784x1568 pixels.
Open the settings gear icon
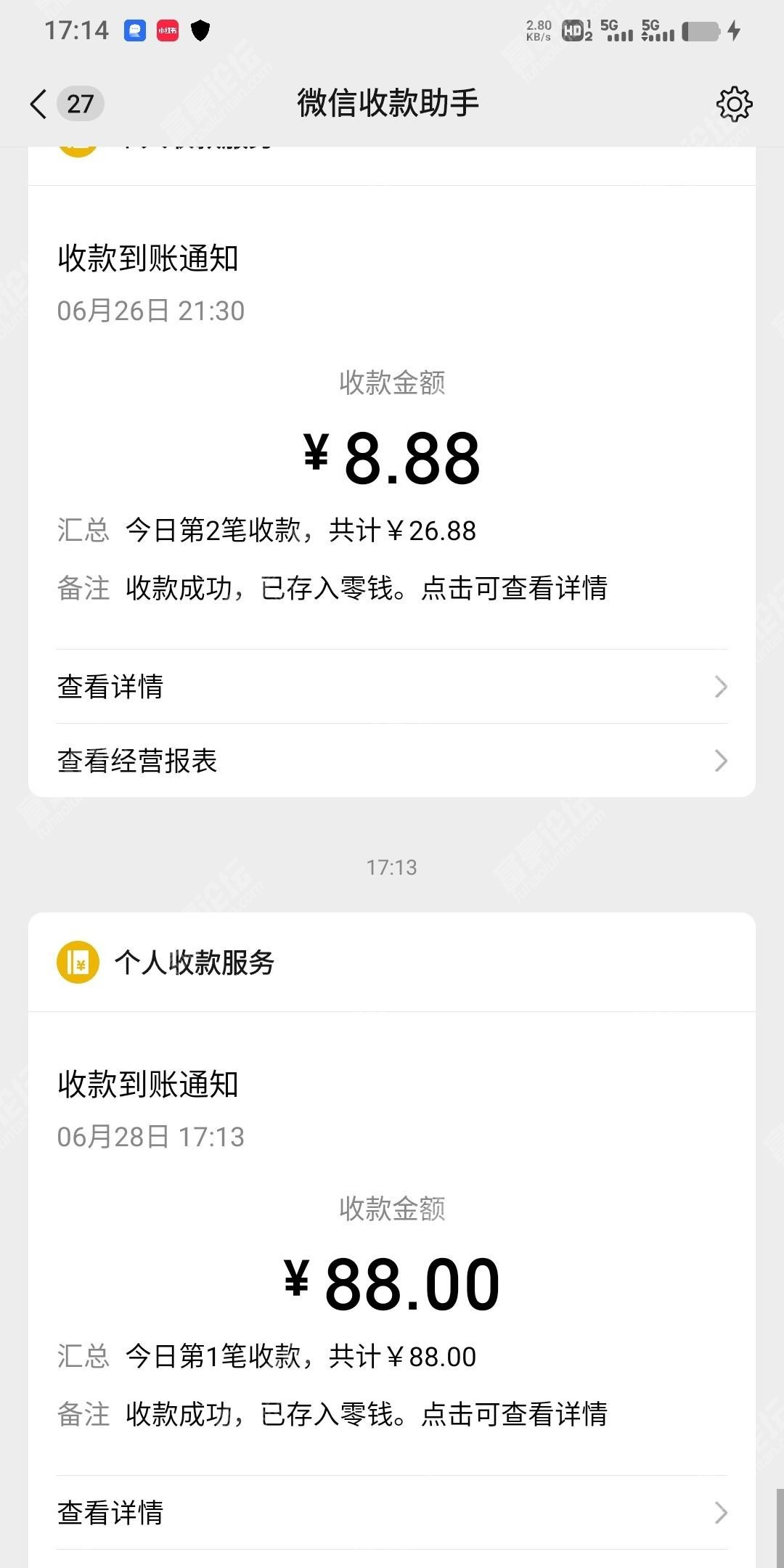coord(734,104)
